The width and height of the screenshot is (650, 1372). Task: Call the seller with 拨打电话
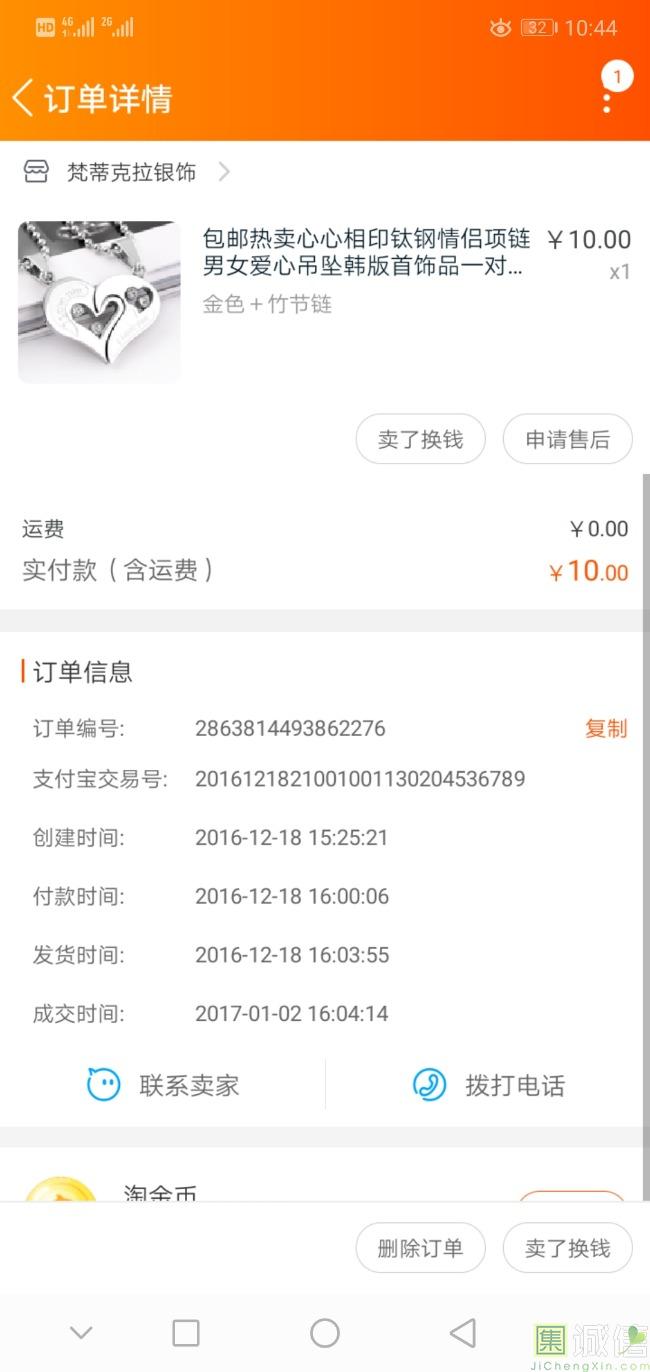point(488,1085)
